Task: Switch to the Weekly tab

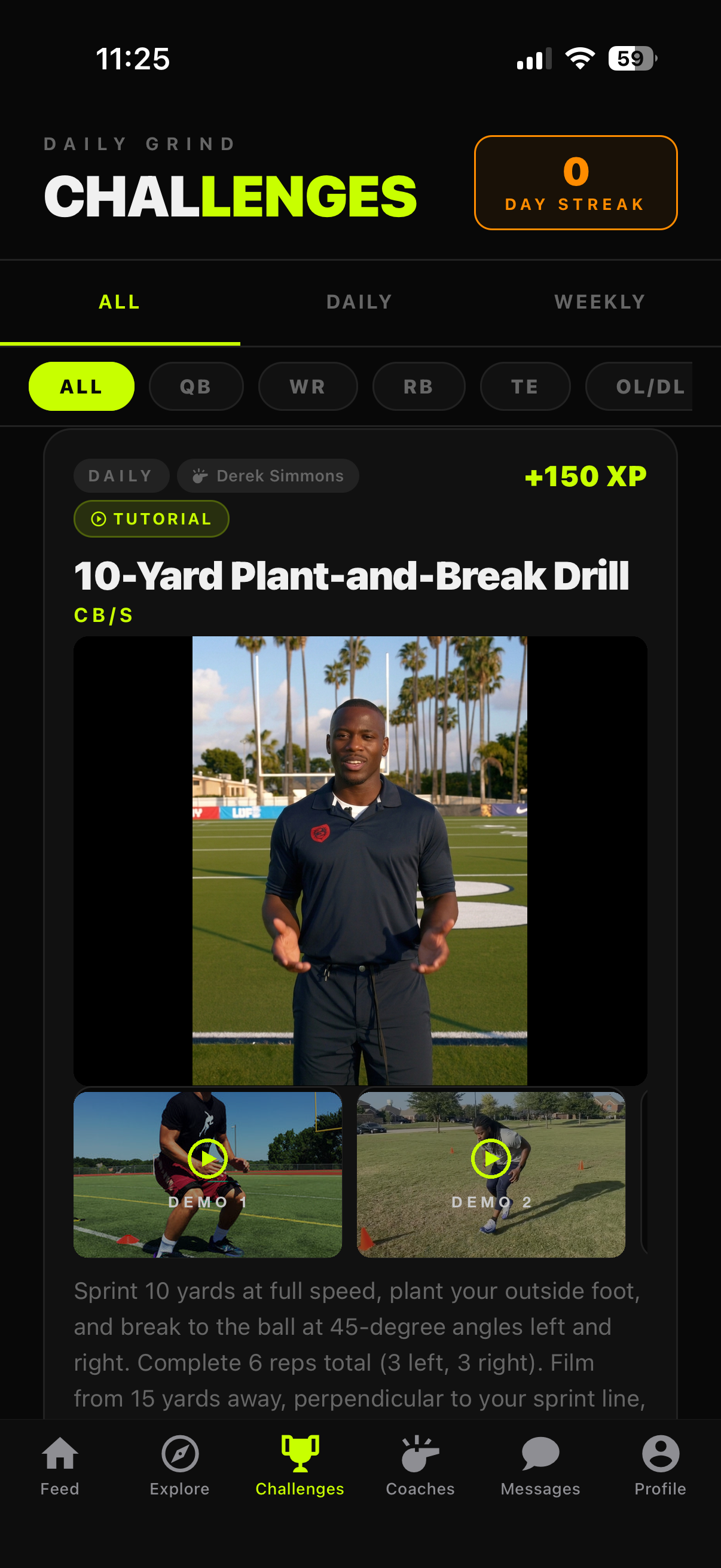Action: [600, 303]
